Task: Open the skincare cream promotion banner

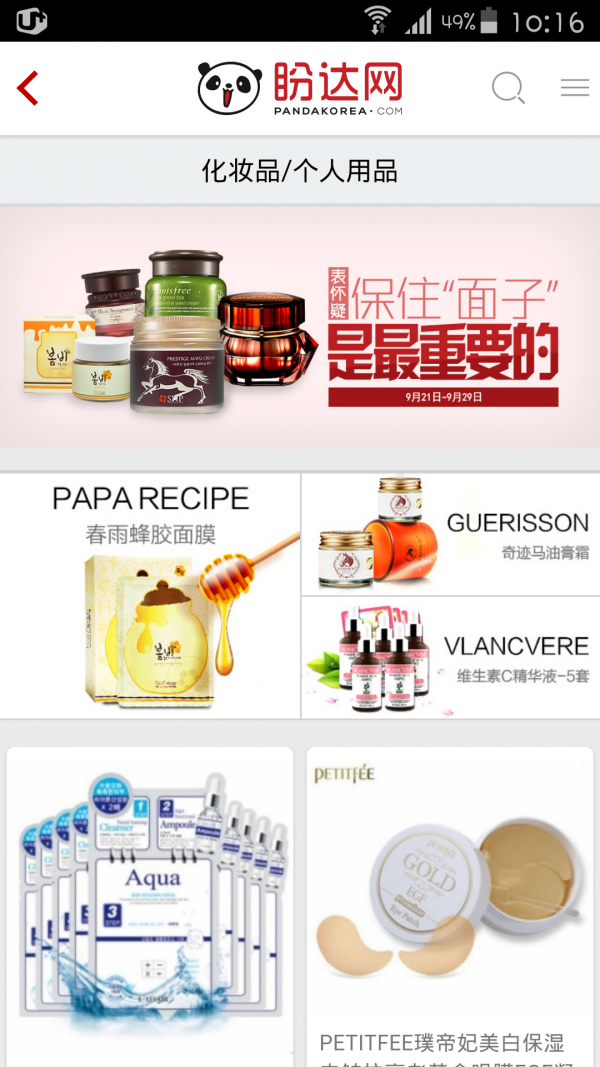Action: click(x=300, y=327)
